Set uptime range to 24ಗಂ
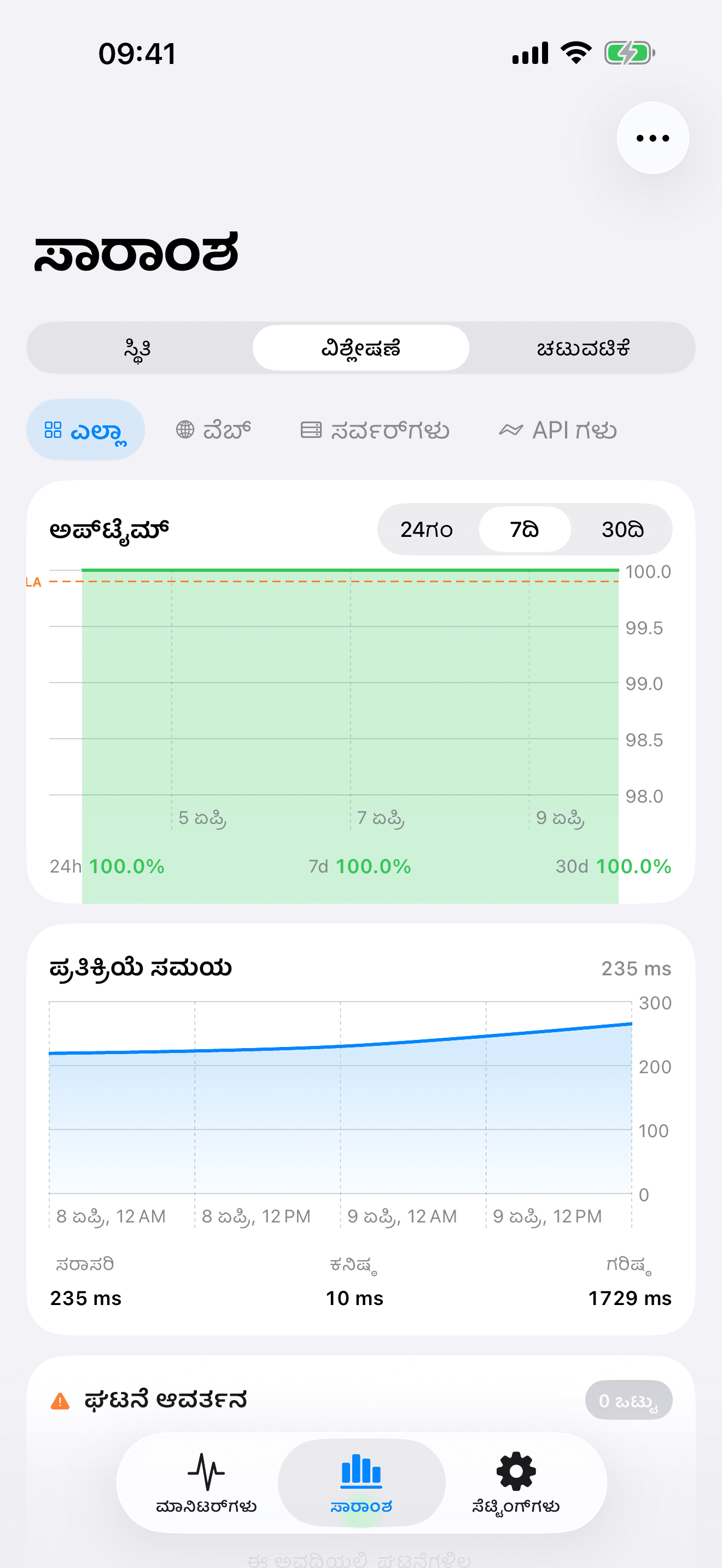This screenshot has width=722, height=1568. click(427, 530)
